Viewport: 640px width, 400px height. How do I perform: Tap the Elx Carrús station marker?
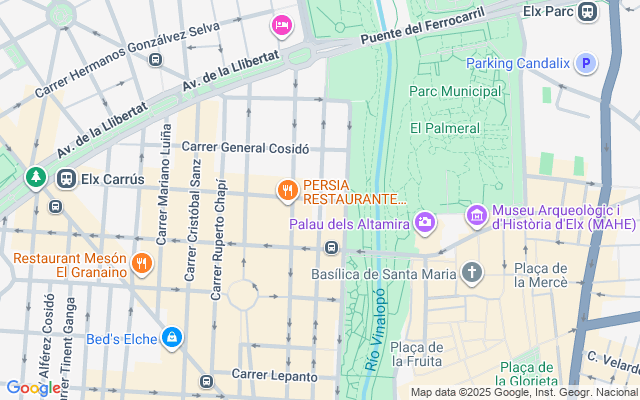coord(66,179)
